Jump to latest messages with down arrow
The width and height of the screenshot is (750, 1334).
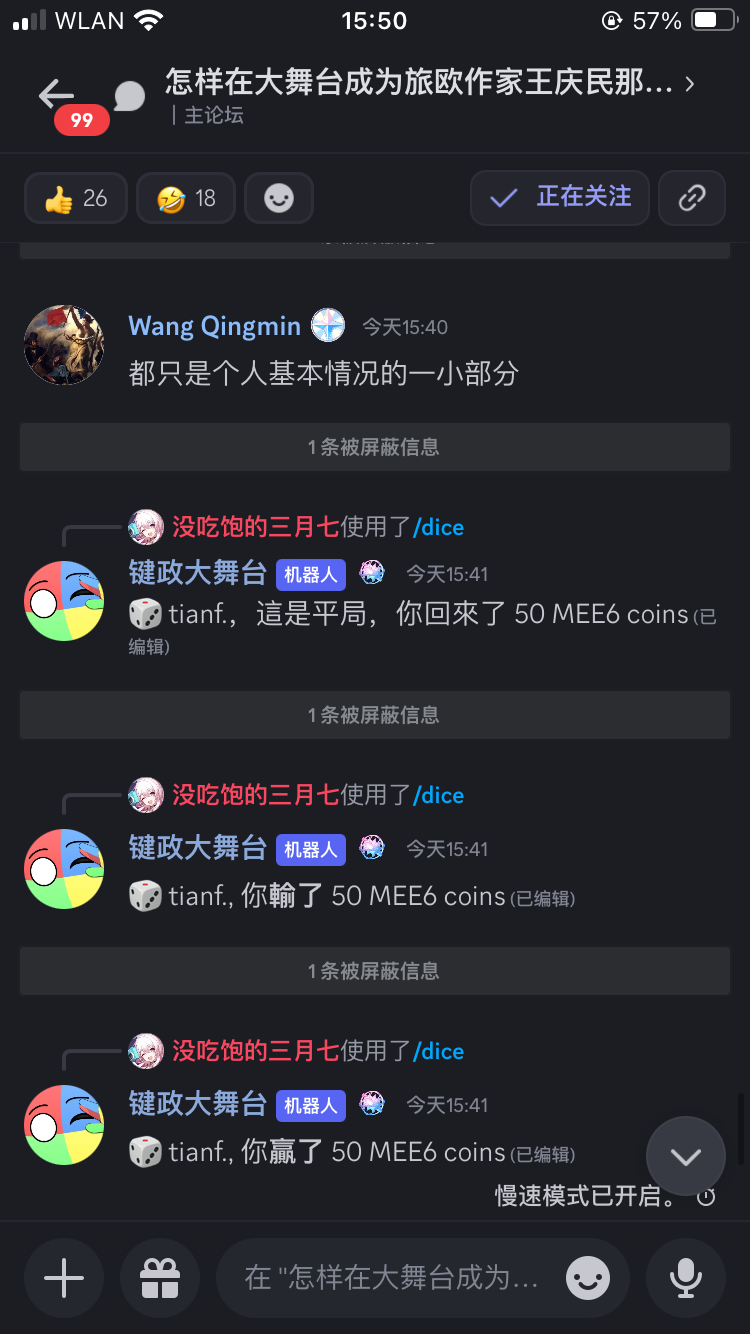pos(686,1157)
